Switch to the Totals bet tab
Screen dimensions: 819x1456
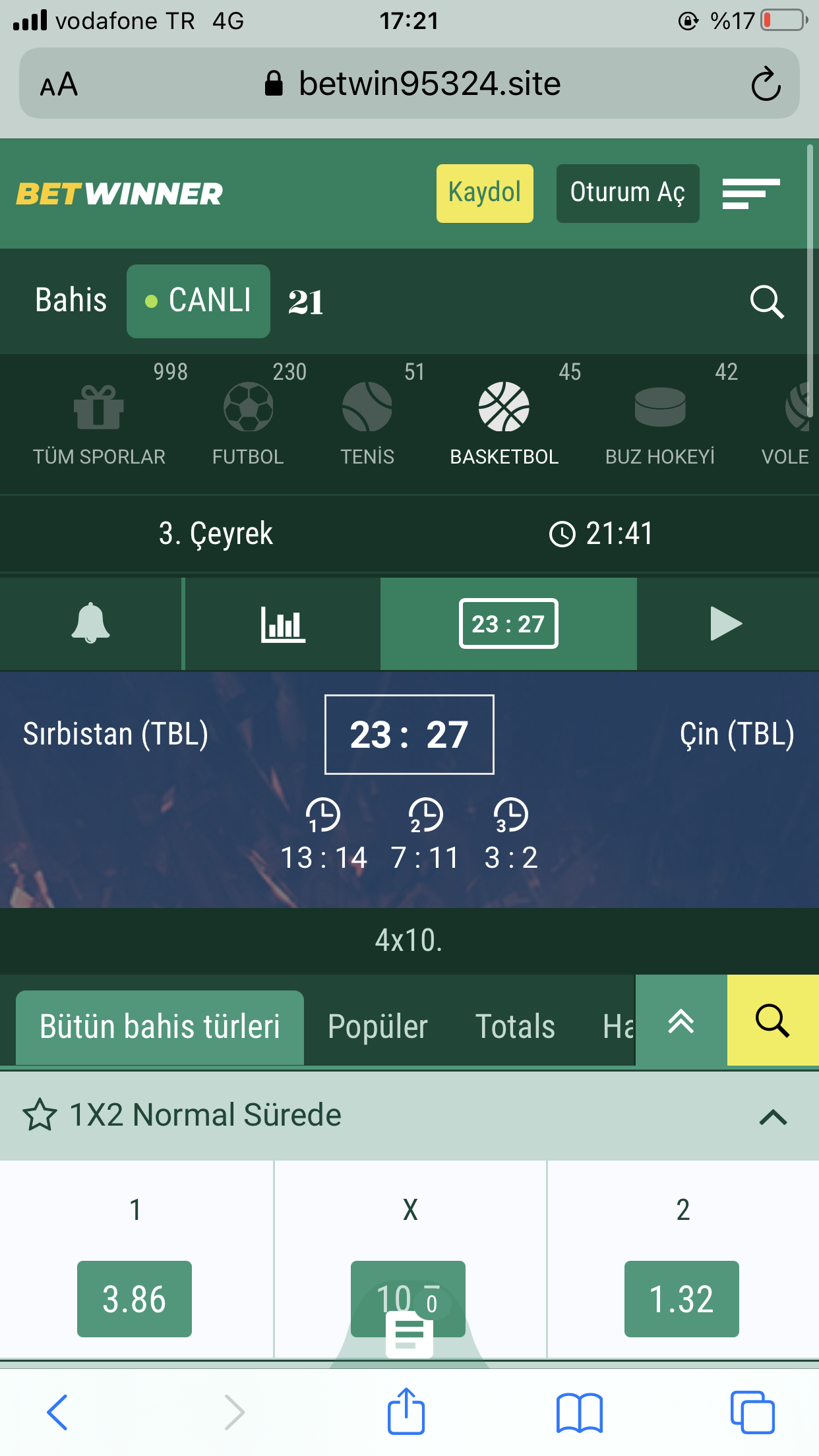coord(515,1027)
